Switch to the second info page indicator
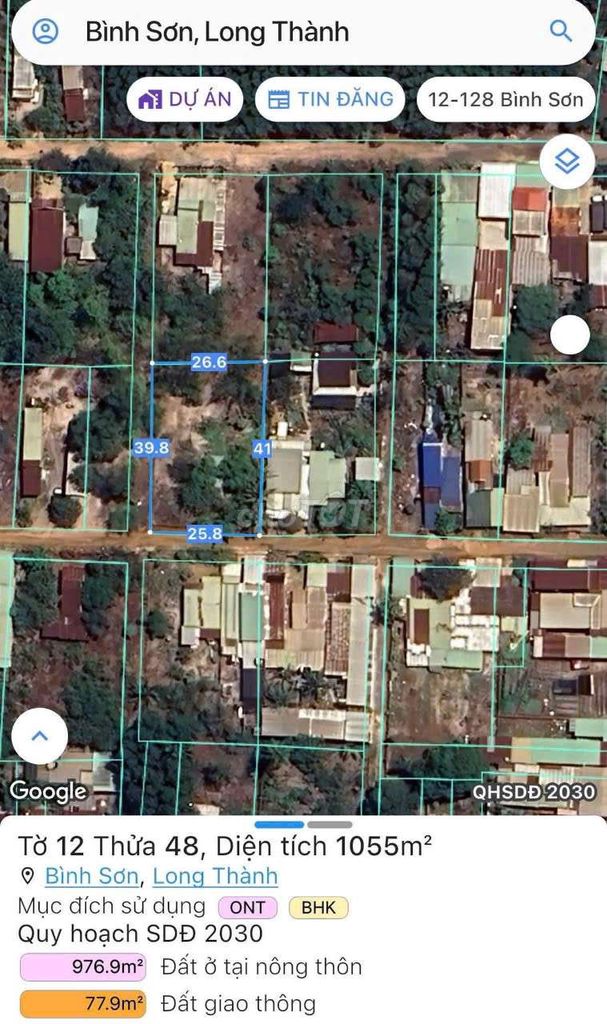607x1024 pixels. (330, 825)
